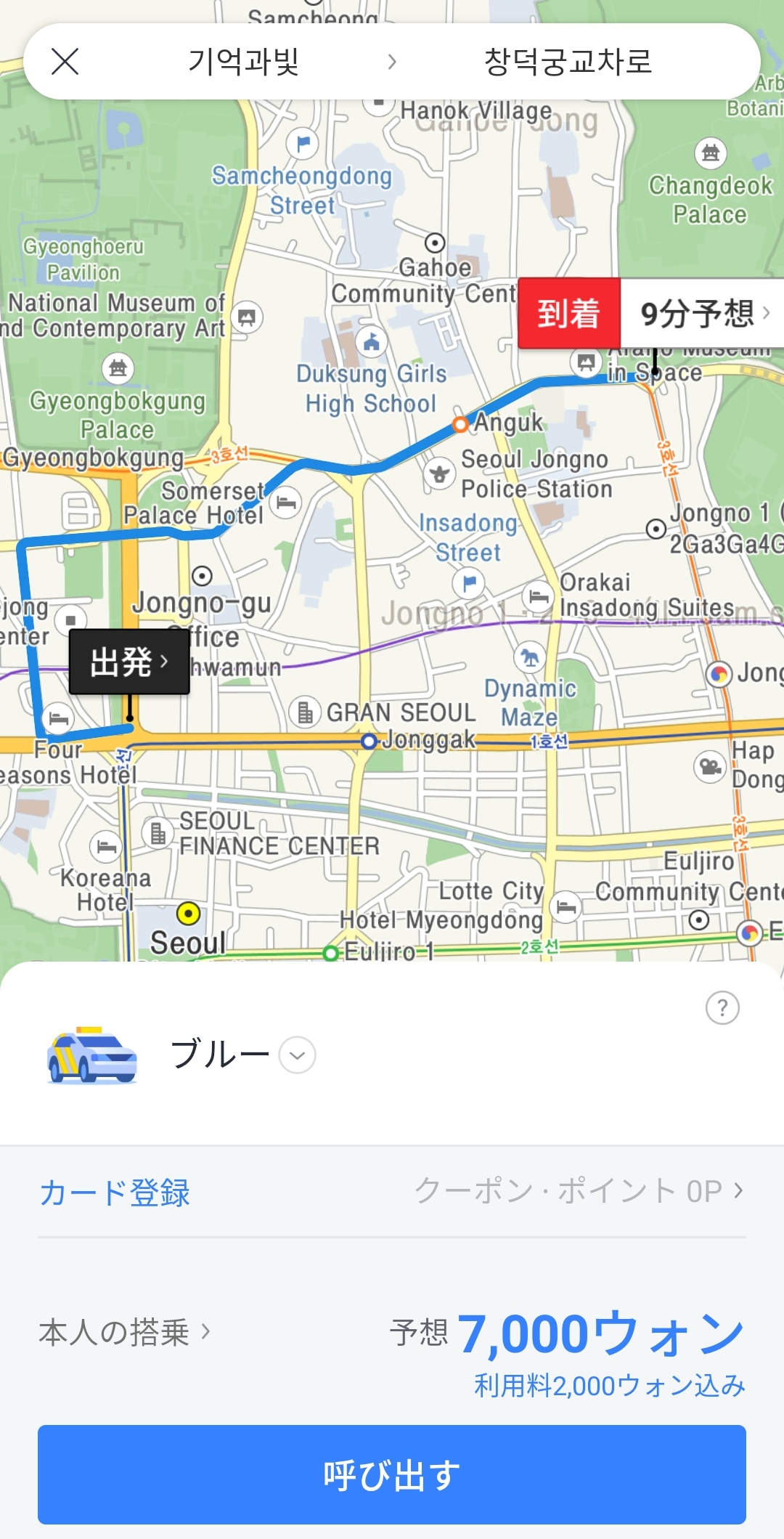Edit the destination 창덕궁교차로
784x1539 pixels.
pos(568,62)
